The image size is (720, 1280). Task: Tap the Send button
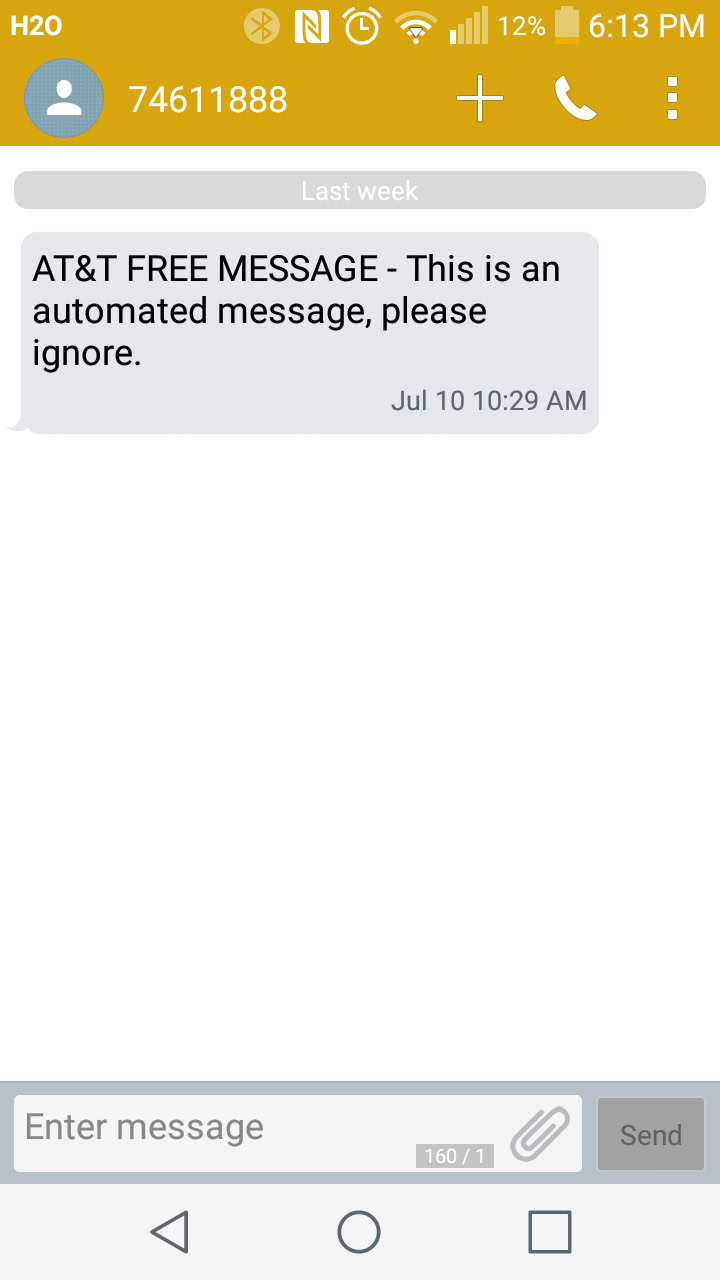pyautogui.click(x=651, y=1135)
